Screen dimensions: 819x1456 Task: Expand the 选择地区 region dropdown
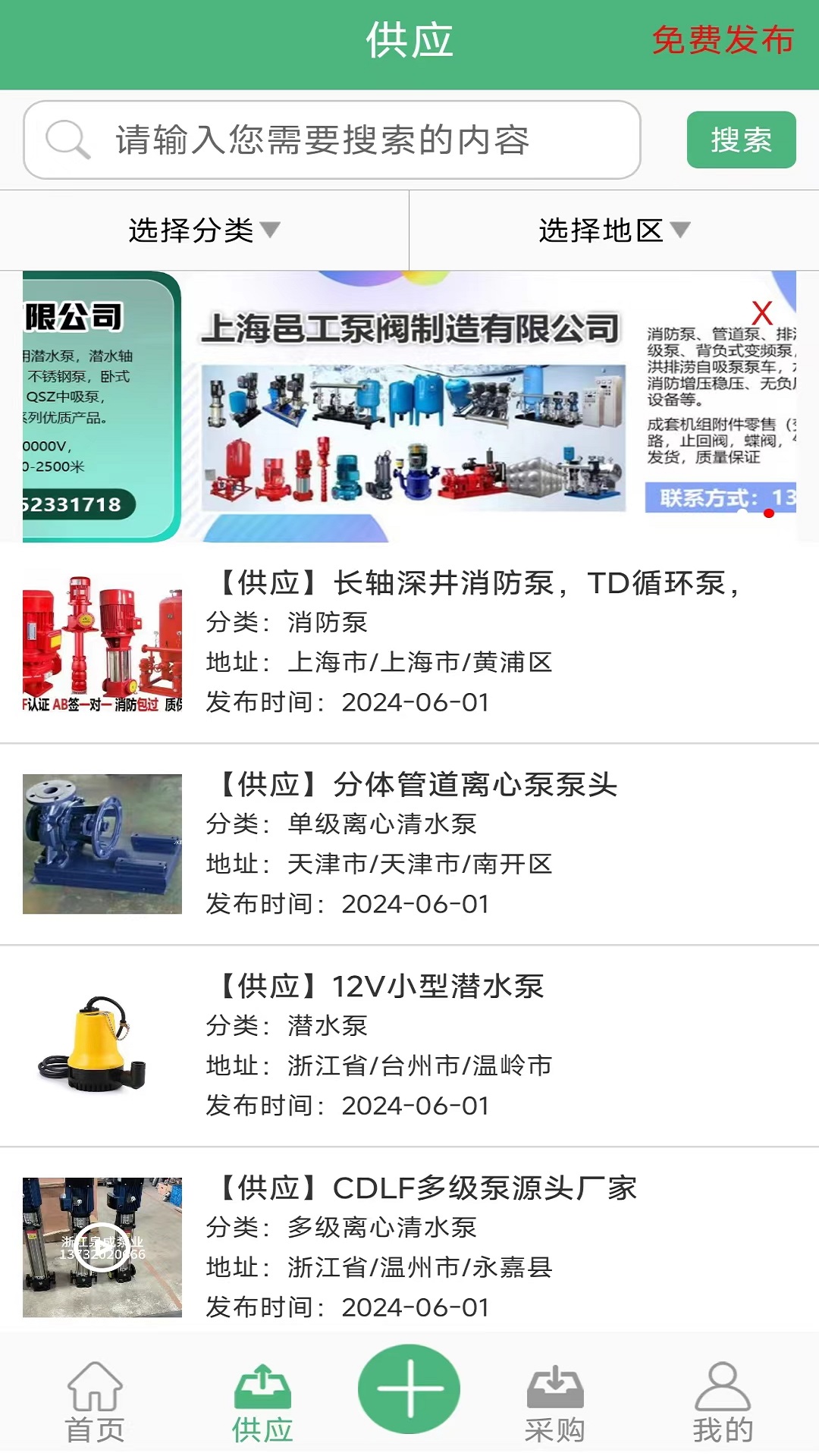pos(613,230)
